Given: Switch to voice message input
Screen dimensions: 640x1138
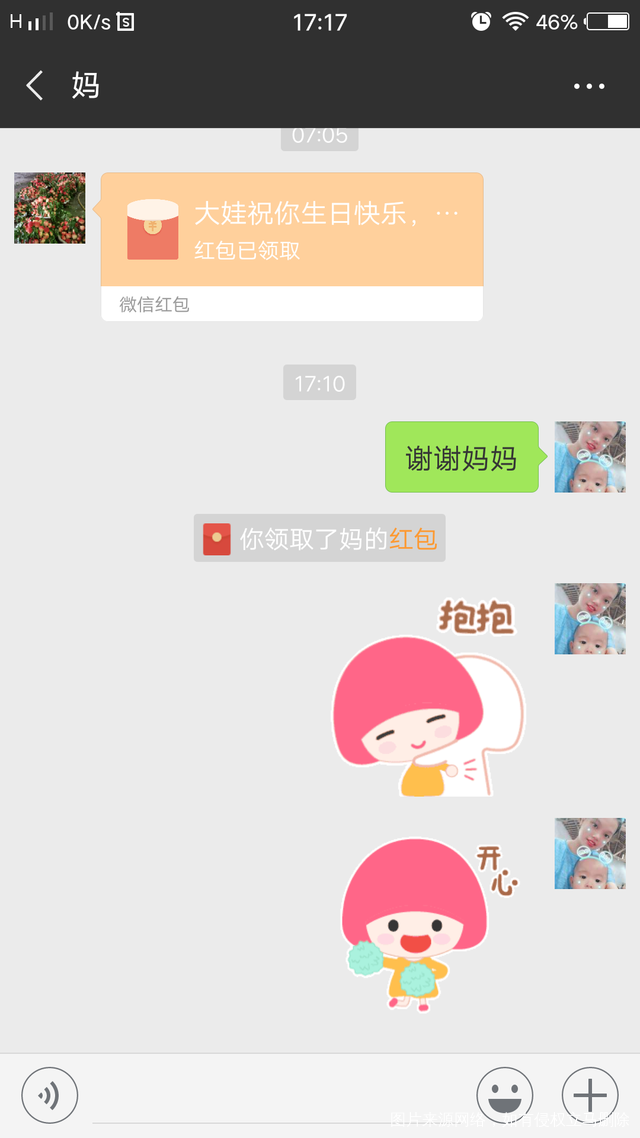Looking at the screenshot, I should coord(50,1096).
